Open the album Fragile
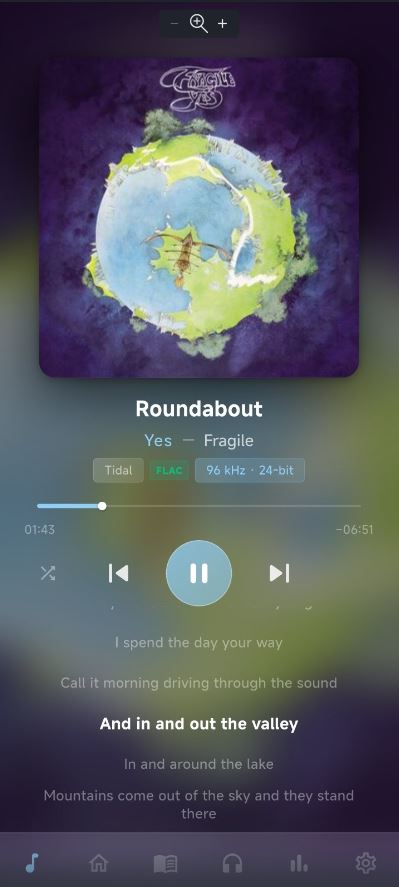Screen dimensions: 399x887 click(x=229, y=441)
